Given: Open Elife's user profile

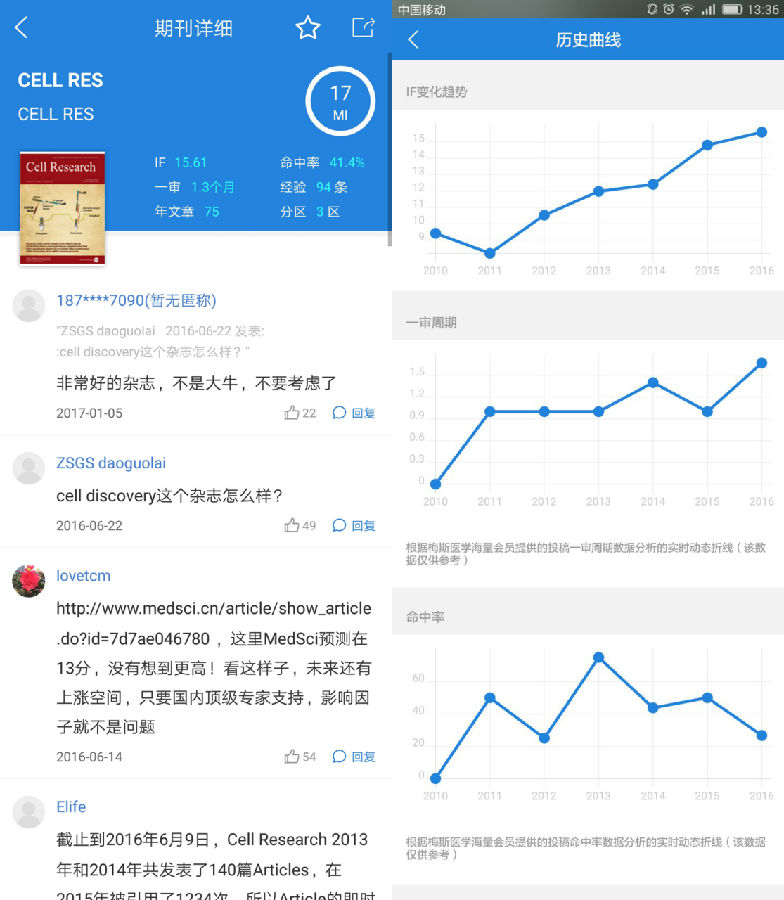Looking at the screenshot, I should tap(71, 807).
